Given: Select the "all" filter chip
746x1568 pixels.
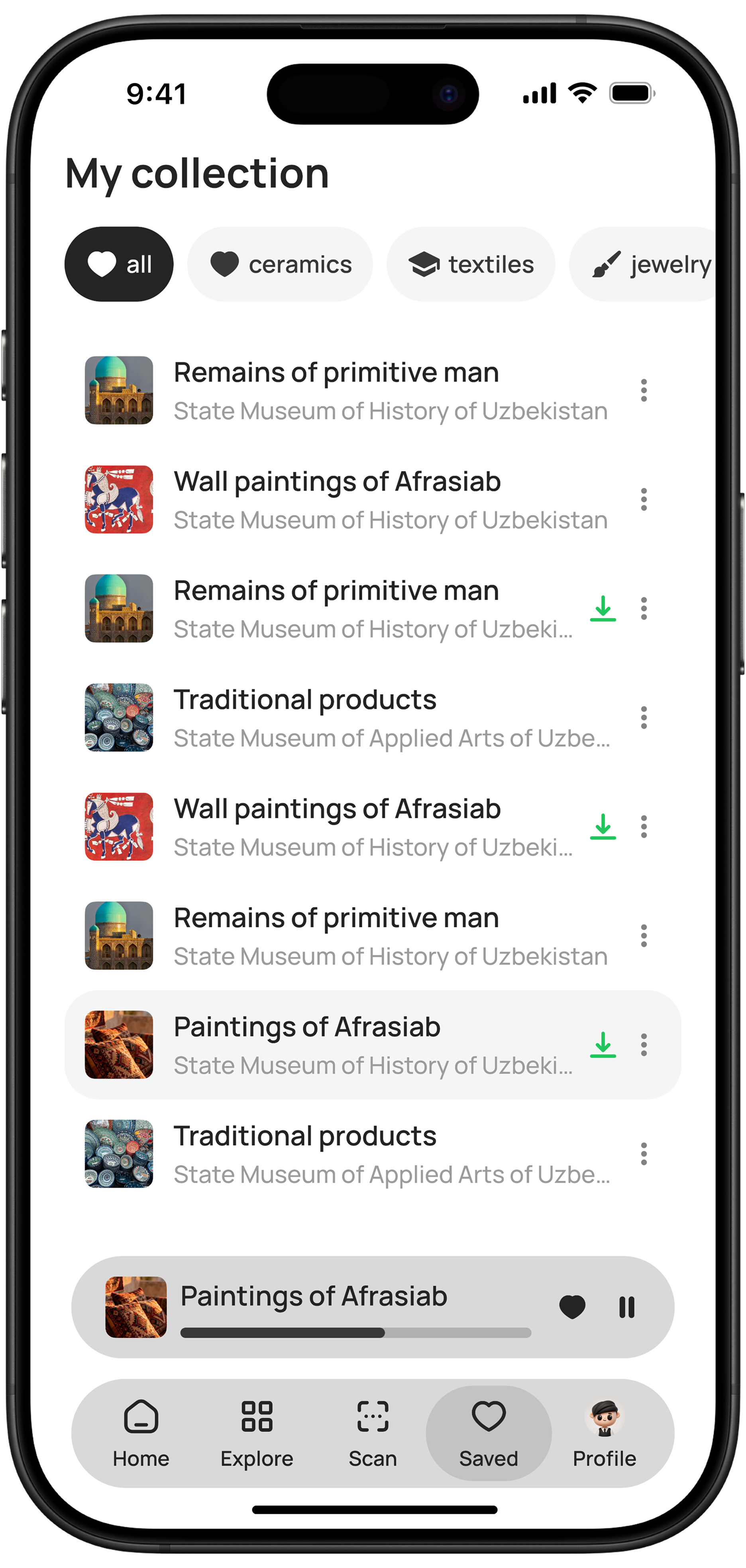Looking at the screenshot, I should (119, 264).
